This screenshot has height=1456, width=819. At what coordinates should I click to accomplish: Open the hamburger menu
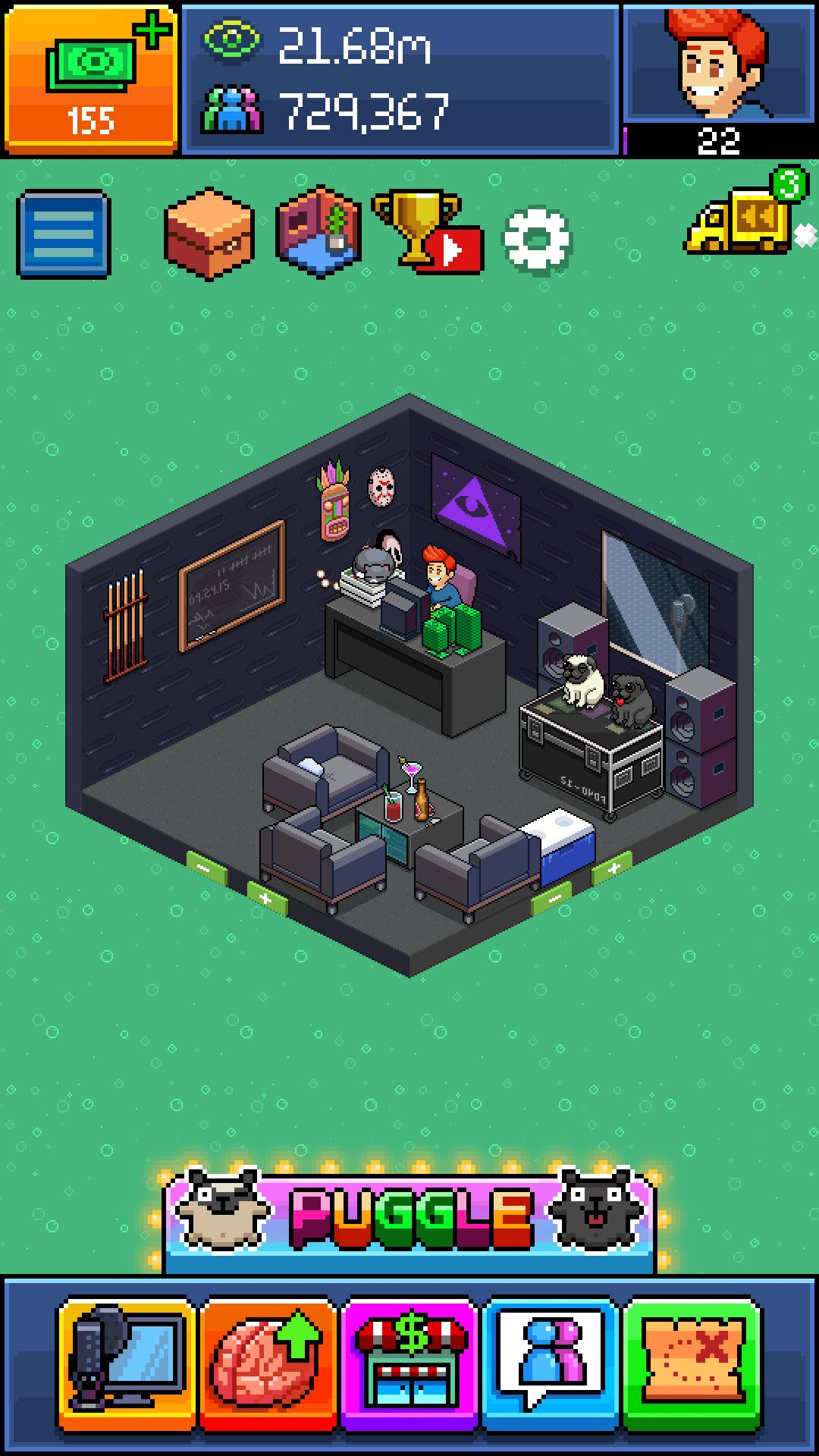(64, 234)
